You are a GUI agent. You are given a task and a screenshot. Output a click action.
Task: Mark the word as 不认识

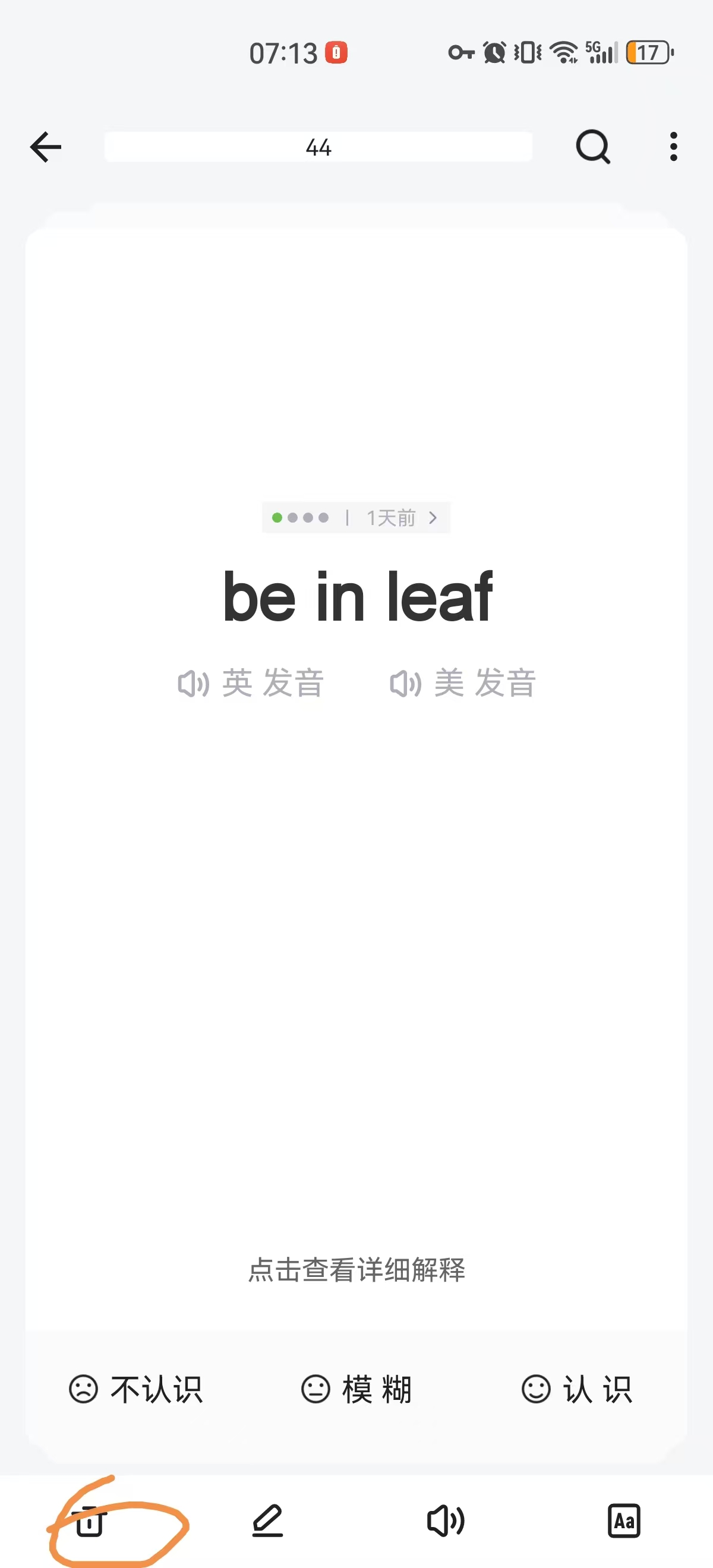(136, 1390)
